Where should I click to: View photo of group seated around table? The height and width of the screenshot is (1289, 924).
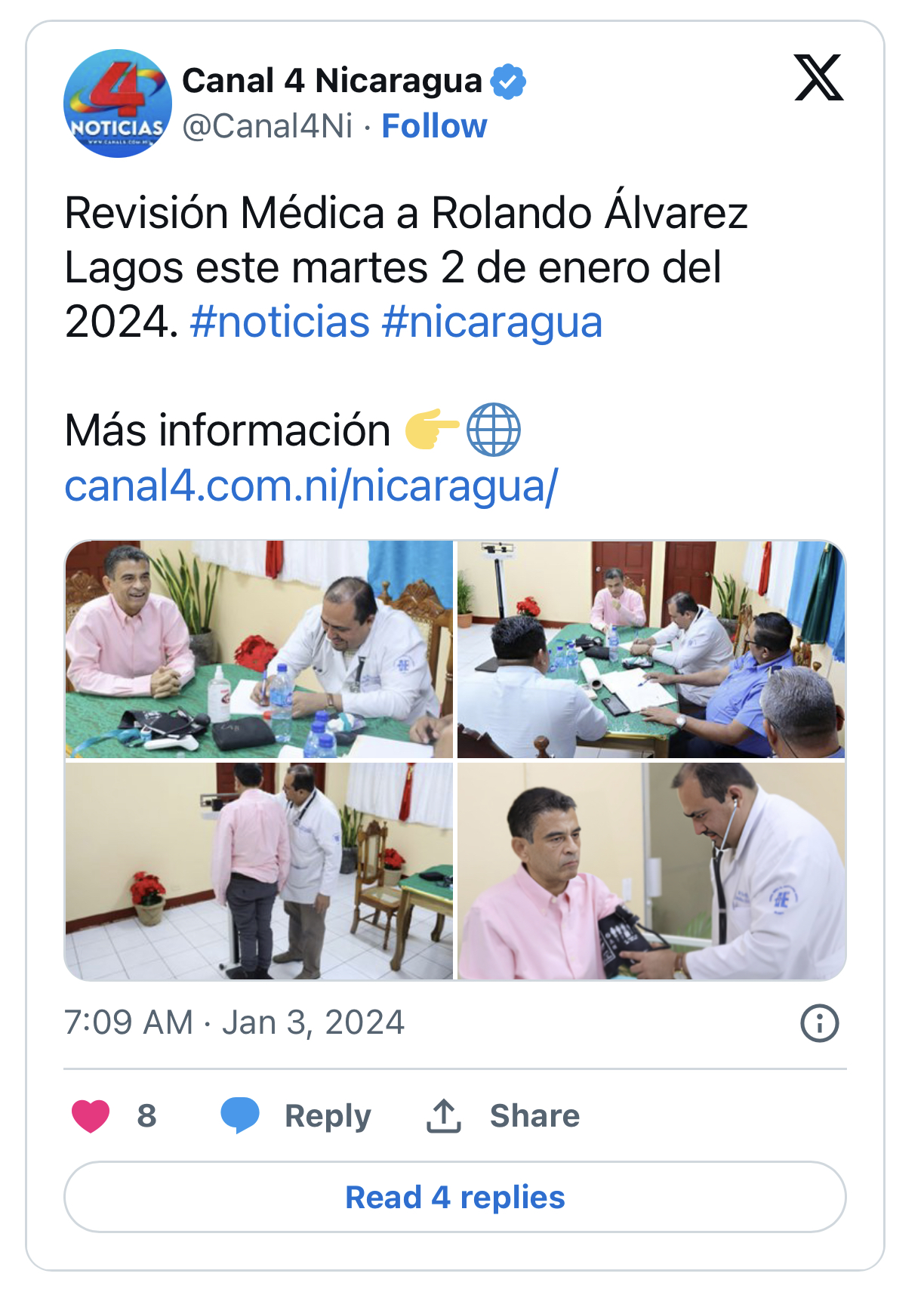[x=651, y=649]
